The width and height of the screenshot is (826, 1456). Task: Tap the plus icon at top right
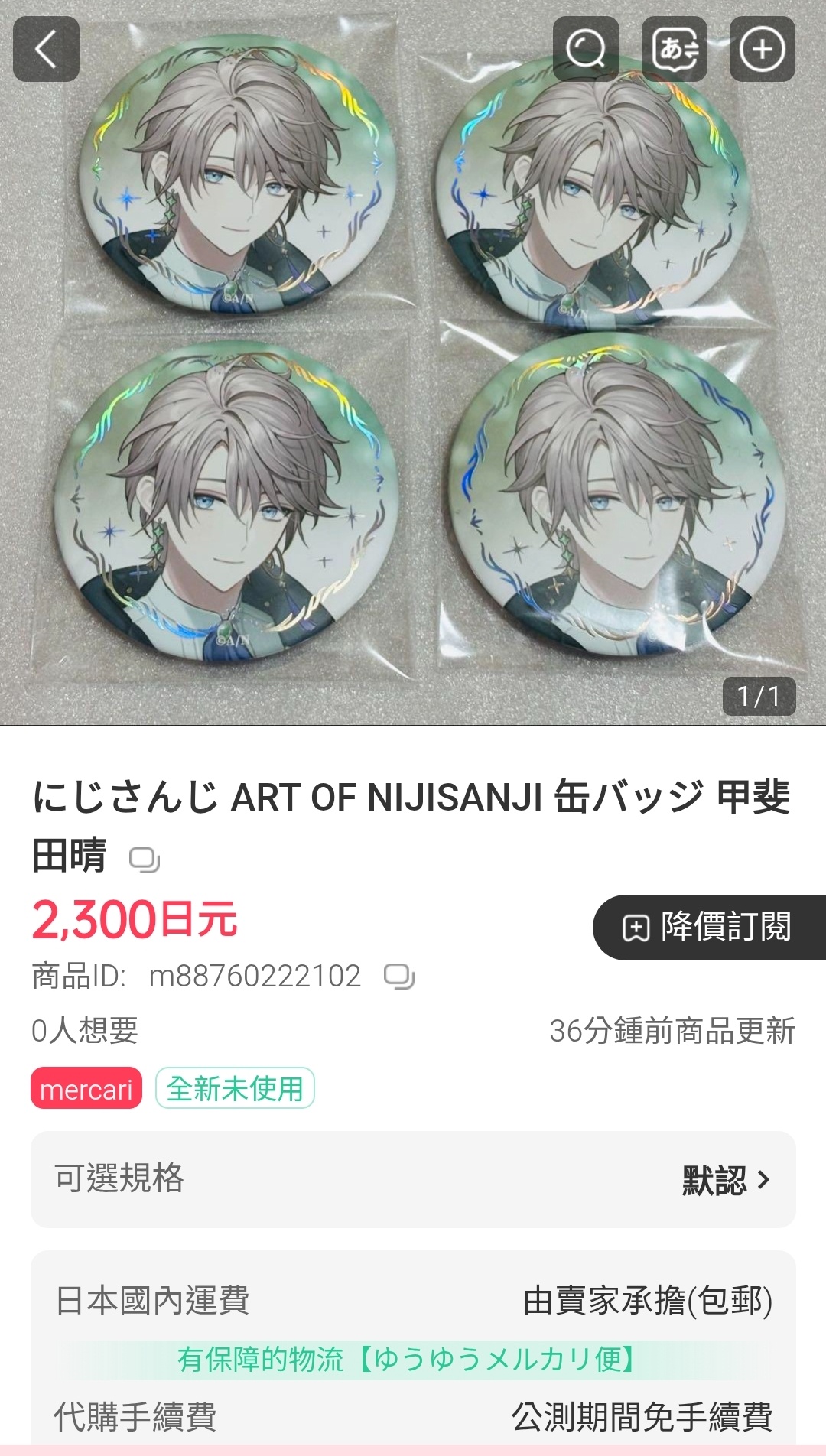[x=763, y=50]
